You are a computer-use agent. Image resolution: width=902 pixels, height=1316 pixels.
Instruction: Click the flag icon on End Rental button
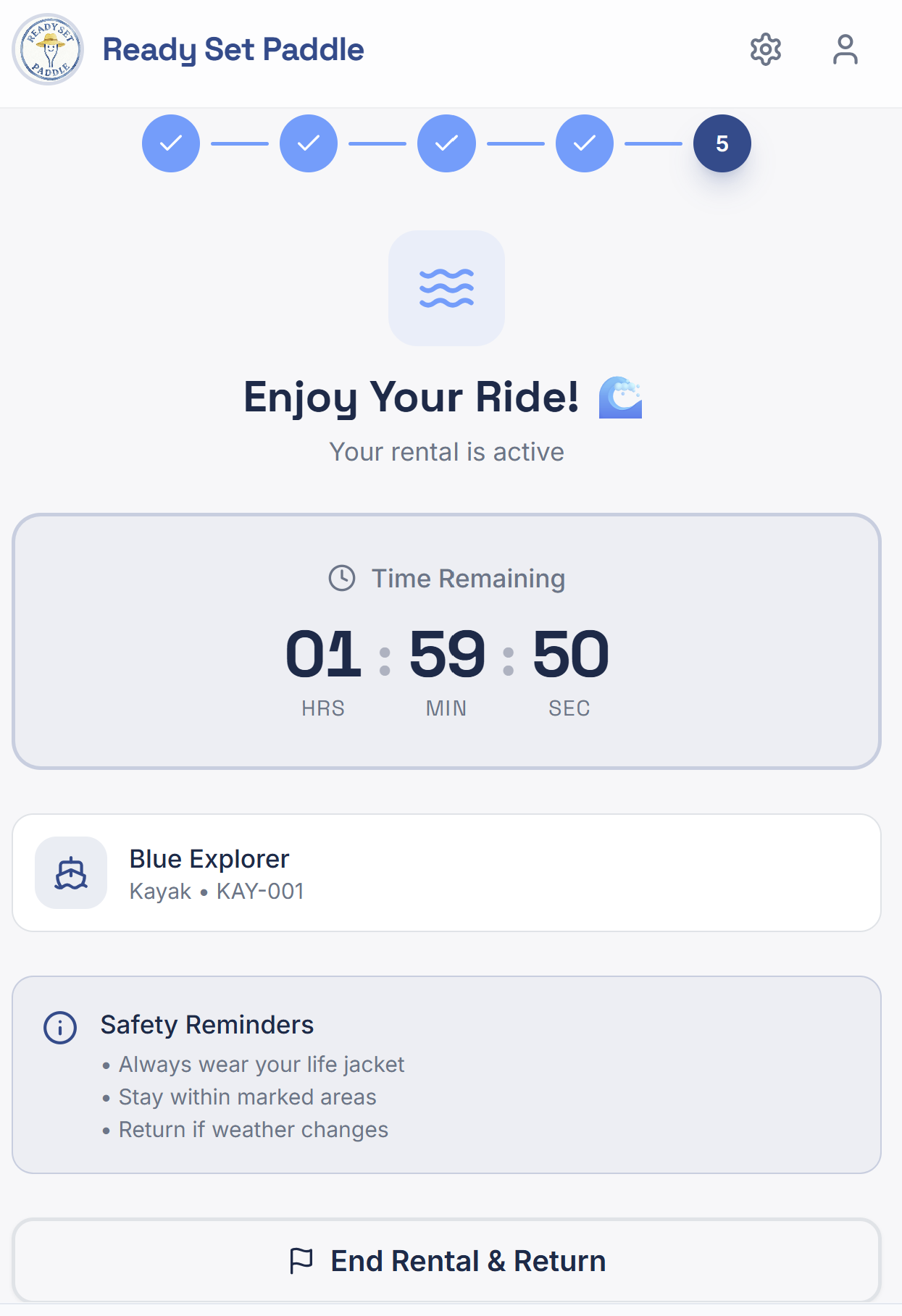tap(303, 1260)
